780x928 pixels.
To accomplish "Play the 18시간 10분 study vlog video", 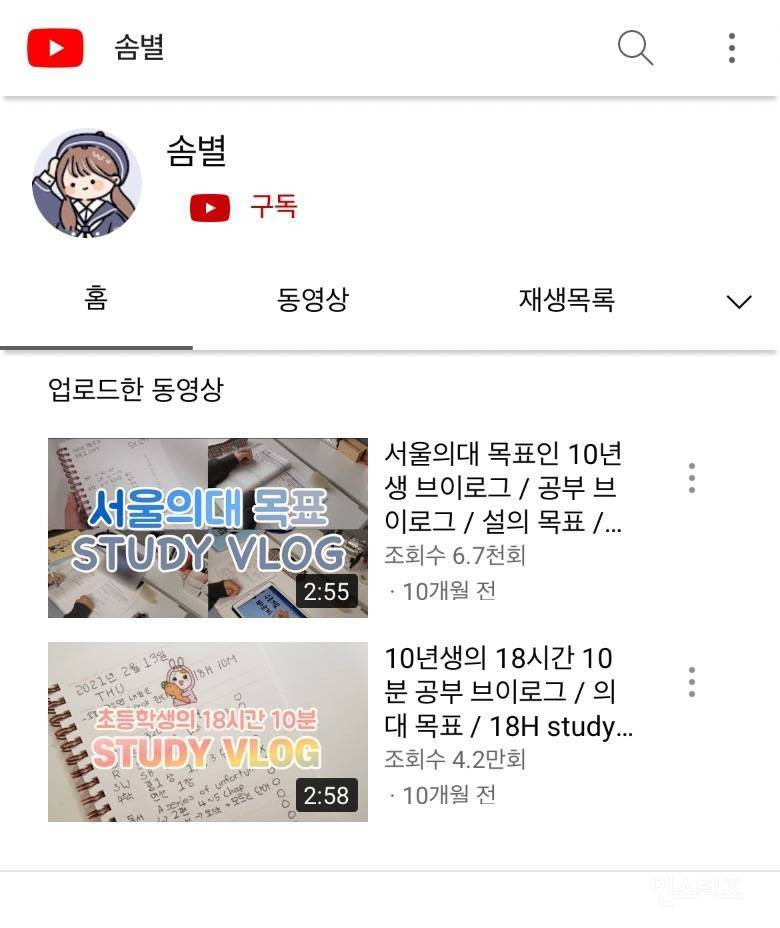I will (208, 732).
